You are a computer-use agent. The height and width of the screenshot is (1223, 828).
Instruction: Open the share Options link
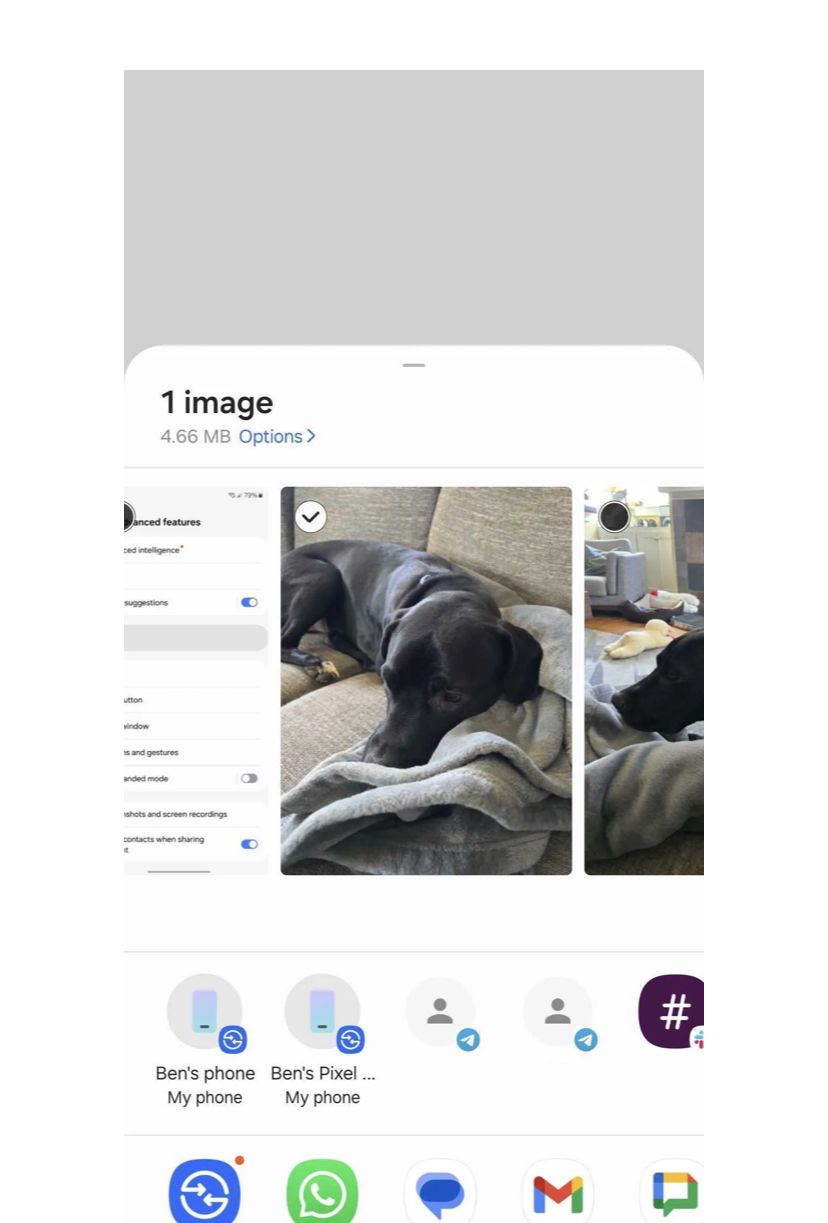pos(277,437)
